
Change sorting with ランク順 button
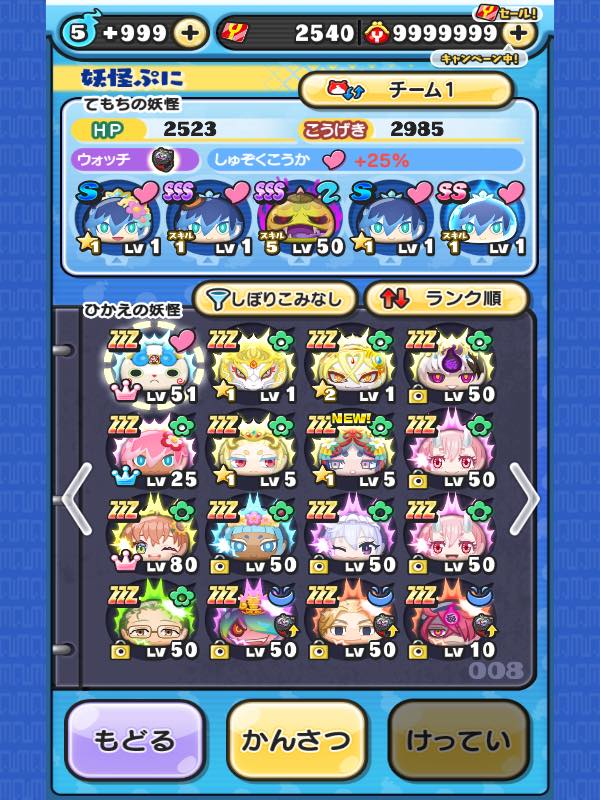tap(446, 297)
